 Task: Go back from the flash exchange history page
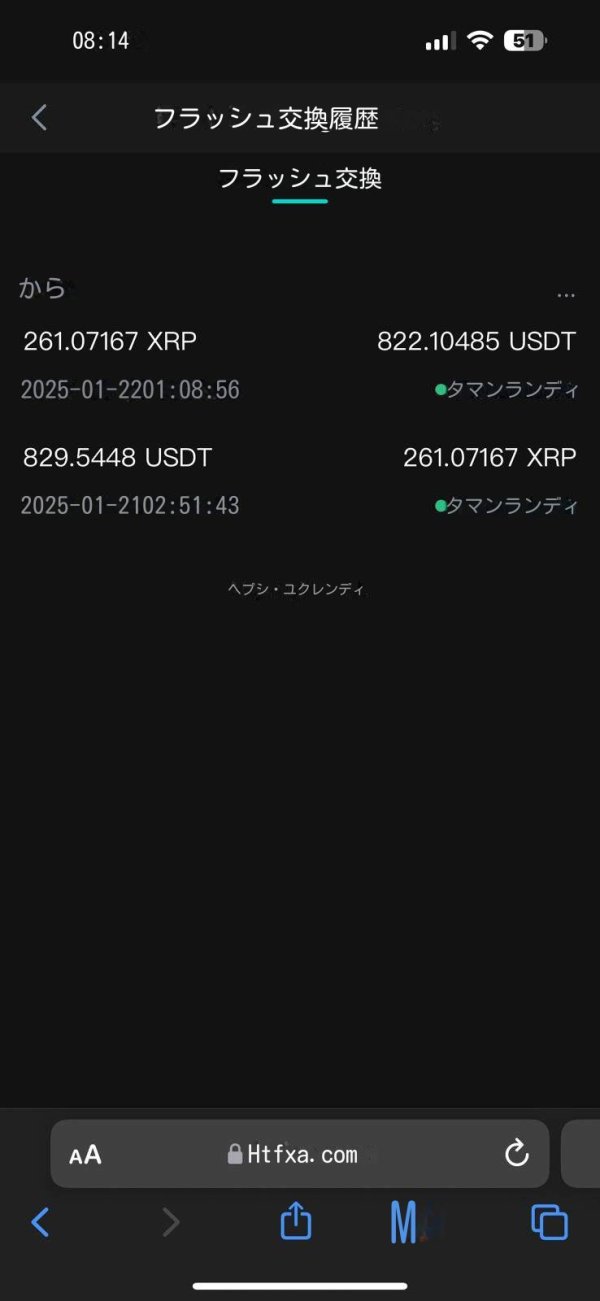tap(39, 118)
